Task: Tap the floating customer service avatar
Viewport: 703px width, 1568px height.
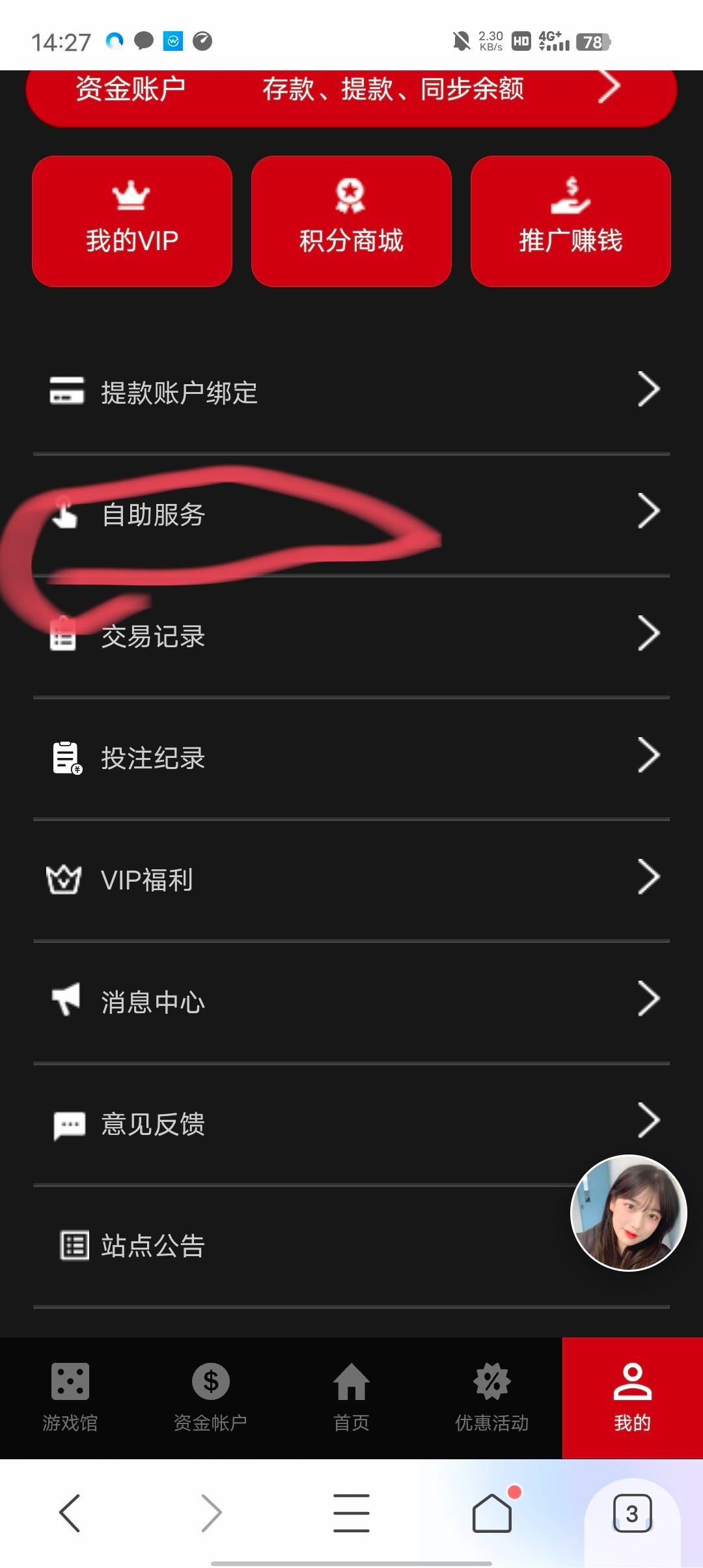Action: [629, 1213]
